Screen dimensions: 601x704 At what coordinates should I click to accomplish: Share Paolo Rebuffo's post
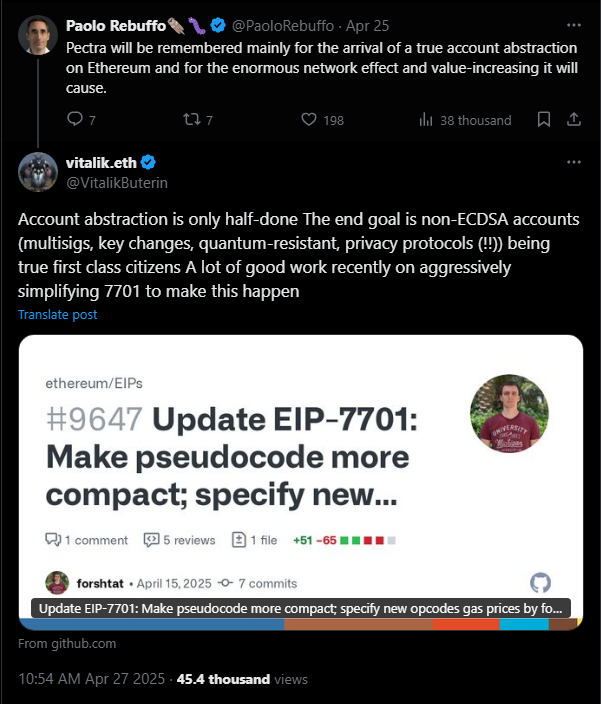point(574,120)
